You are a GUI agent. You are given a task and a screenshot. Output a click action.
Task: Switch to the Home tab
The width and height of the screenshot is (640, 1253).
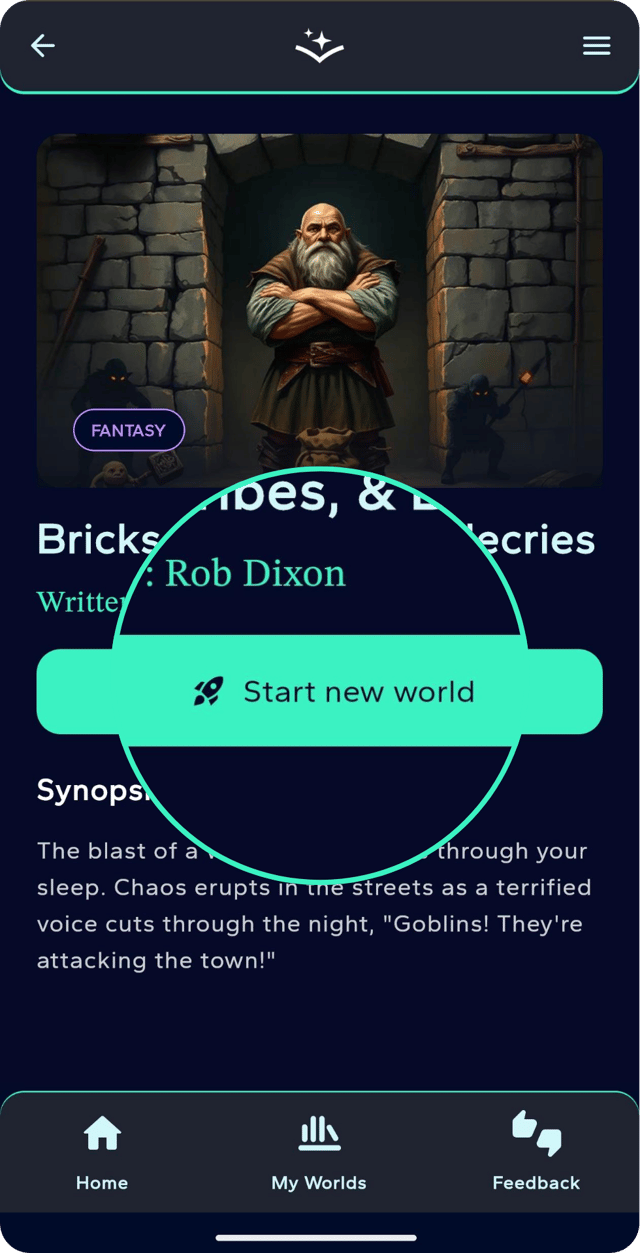(102, 1153)
